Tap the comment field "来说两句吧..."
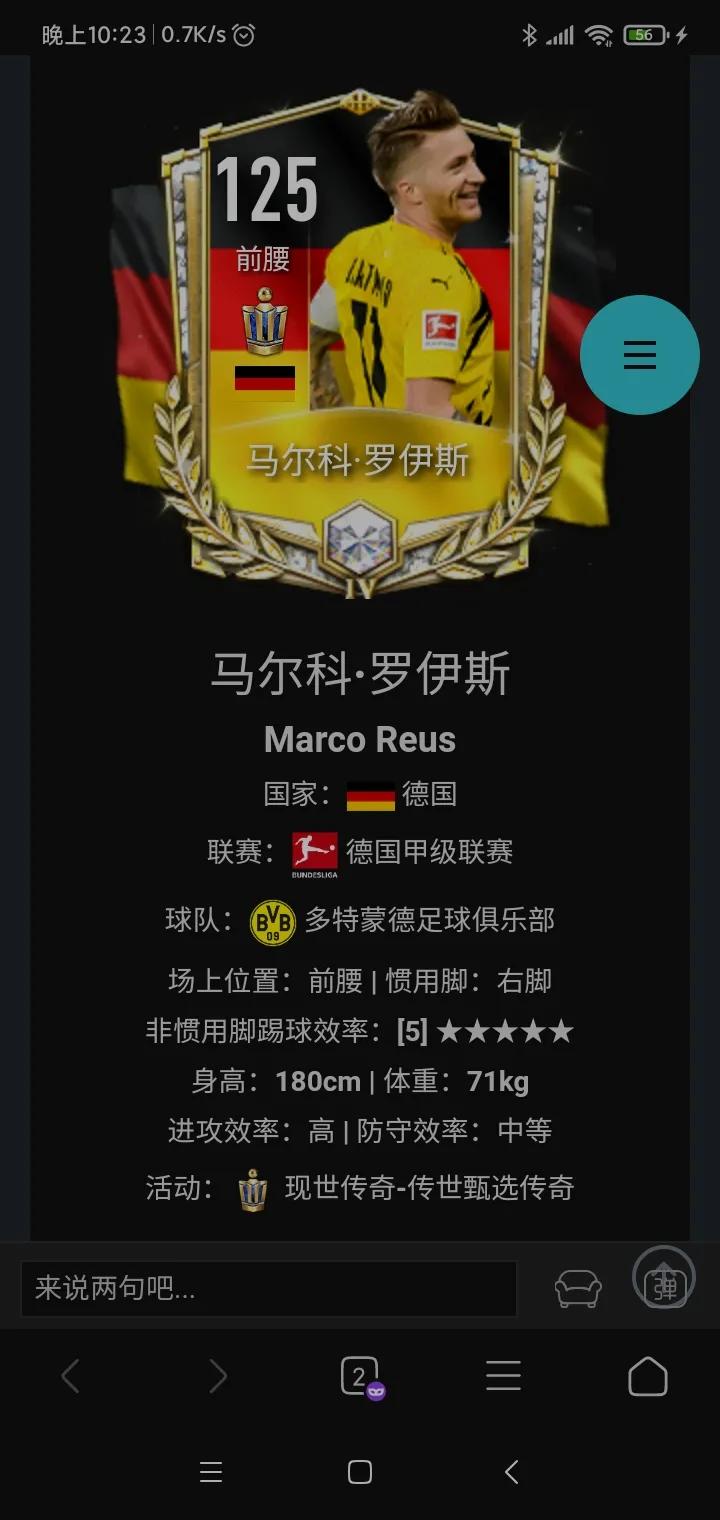The width and height of the screenshot is (720, 1520). click(x=268, y=1288)
